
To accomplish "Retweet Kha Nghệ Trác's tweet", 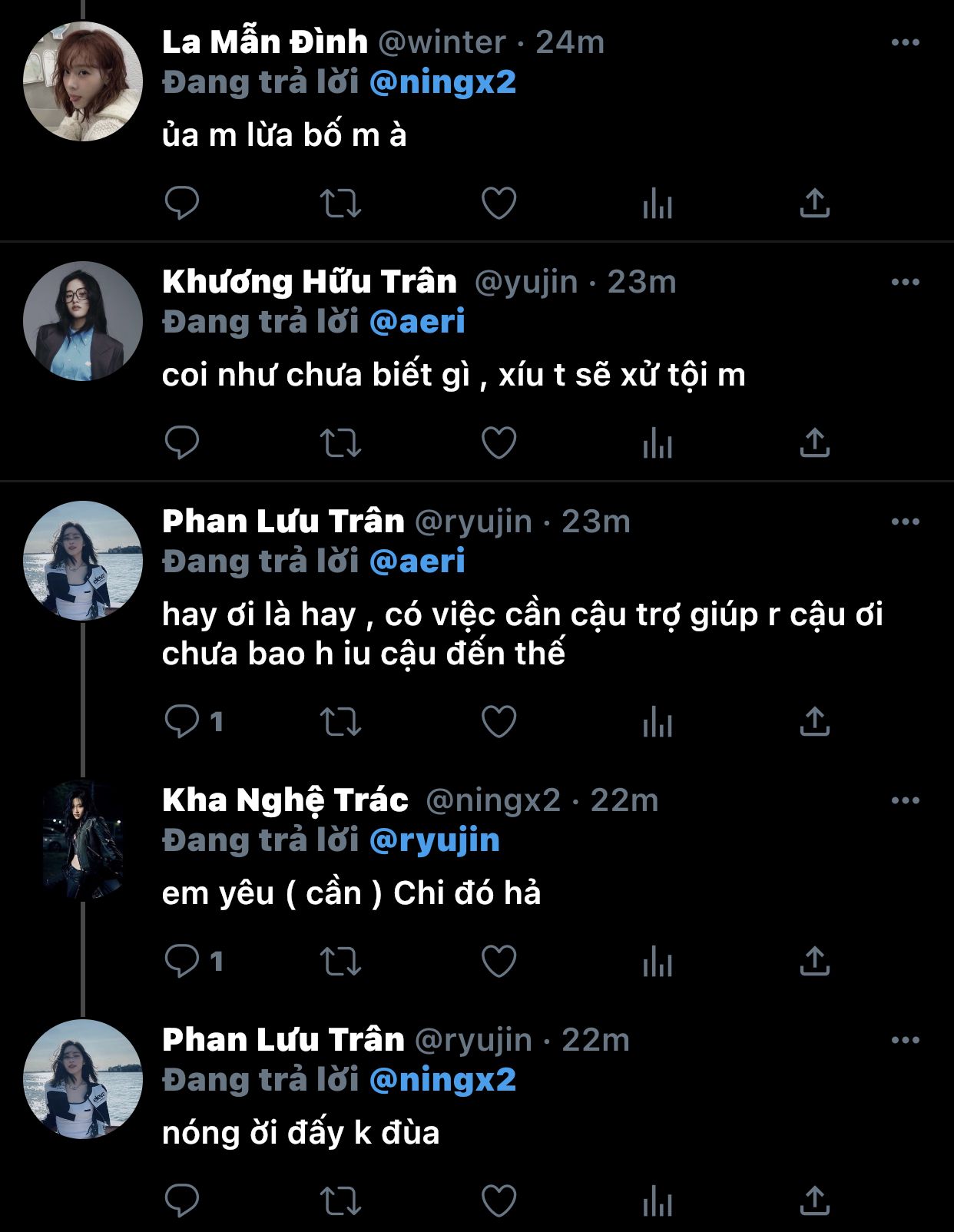I will [x=340, y=961].
